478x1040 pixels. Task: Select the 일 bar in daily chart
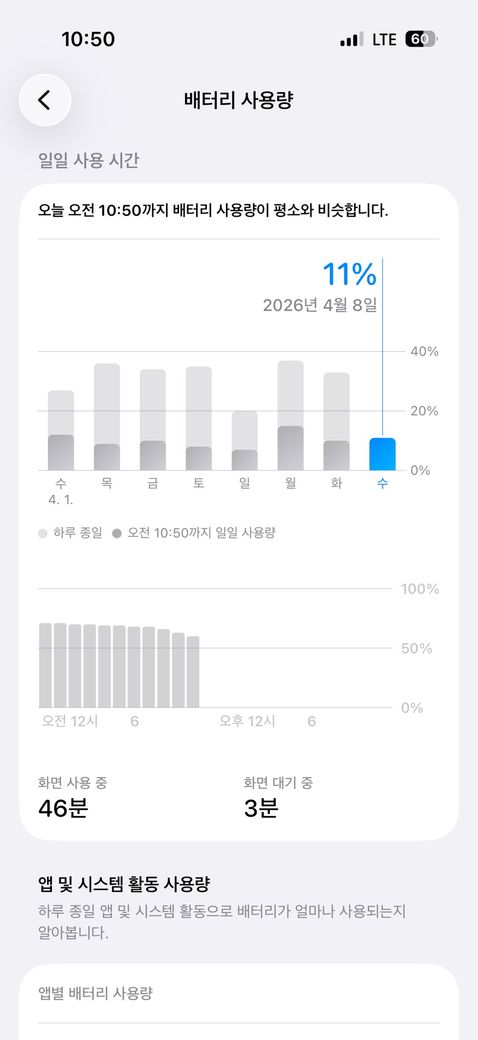[x=245, y=440]
